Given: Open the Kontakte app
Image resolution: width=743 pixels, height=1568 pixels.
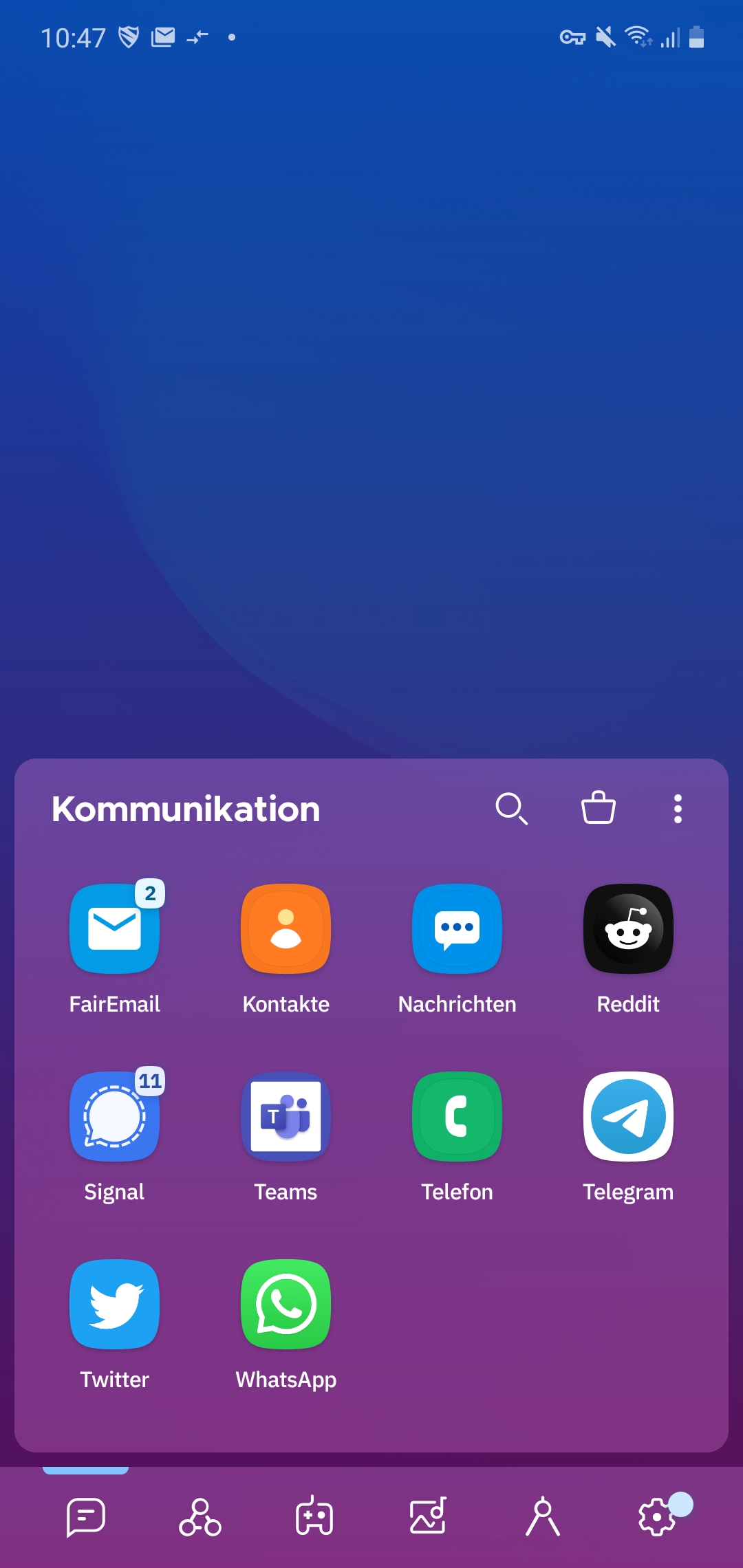Looking at the screenshot, I should pyautogui.click(x=286, y=928).
